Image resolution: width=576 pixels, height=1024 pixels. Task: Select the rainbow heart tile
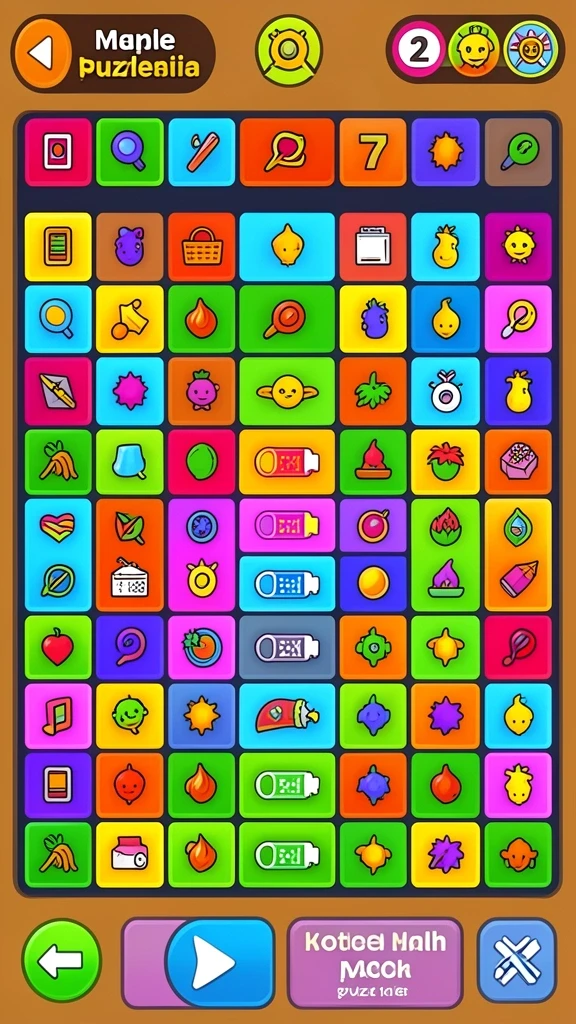(58, 526)
